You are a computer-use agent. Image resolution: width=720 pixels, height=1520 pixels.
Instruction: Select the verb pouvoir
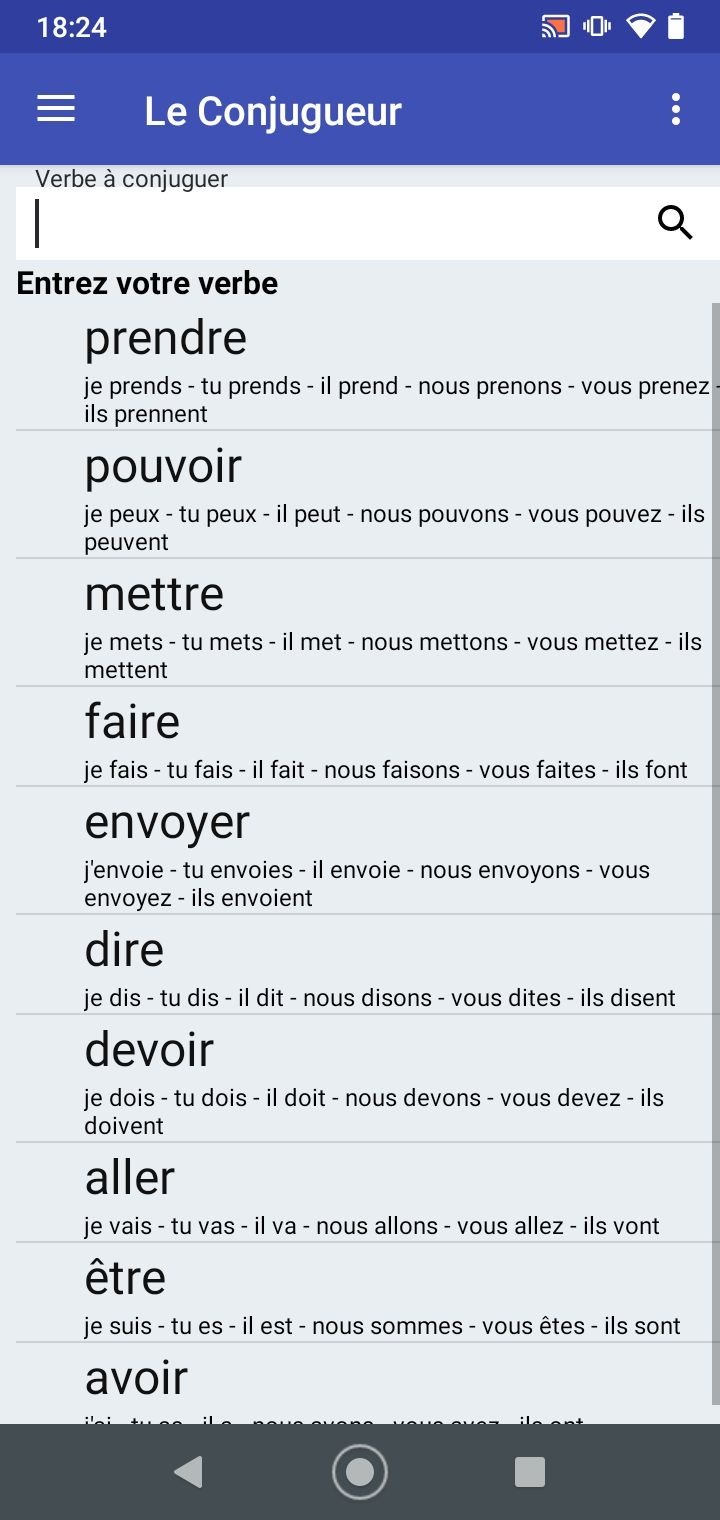tap(366, 494)
